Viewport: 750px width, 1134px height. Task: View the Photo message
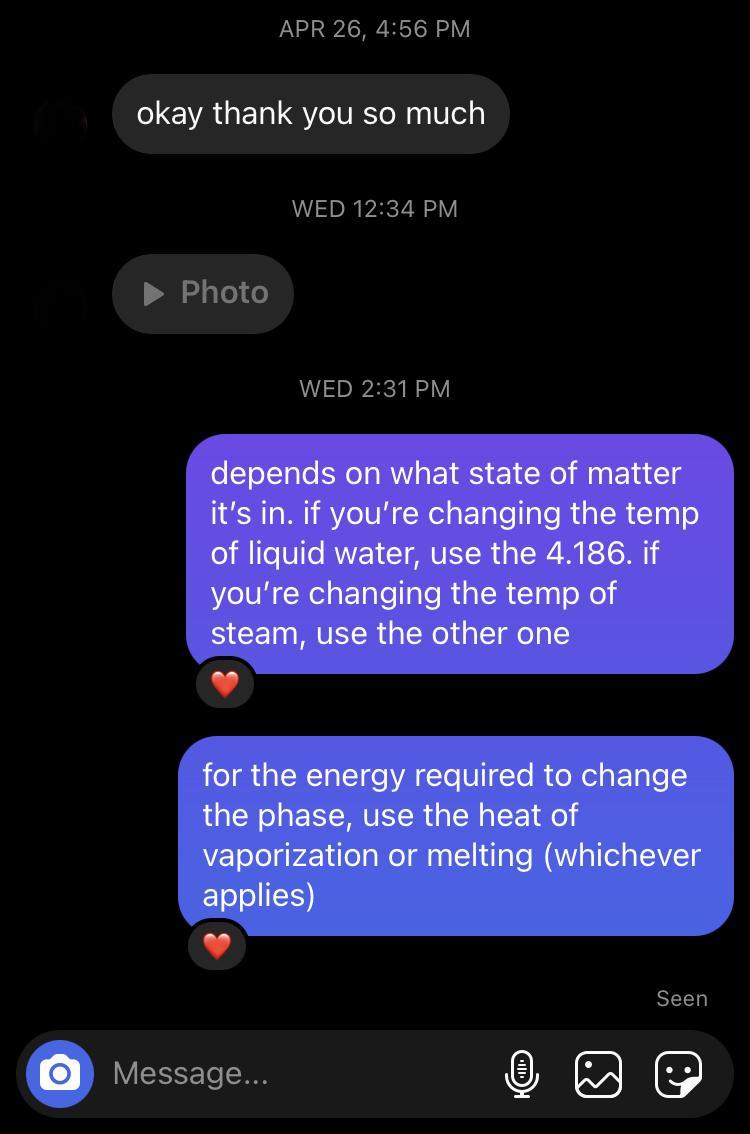pos(203,293)
